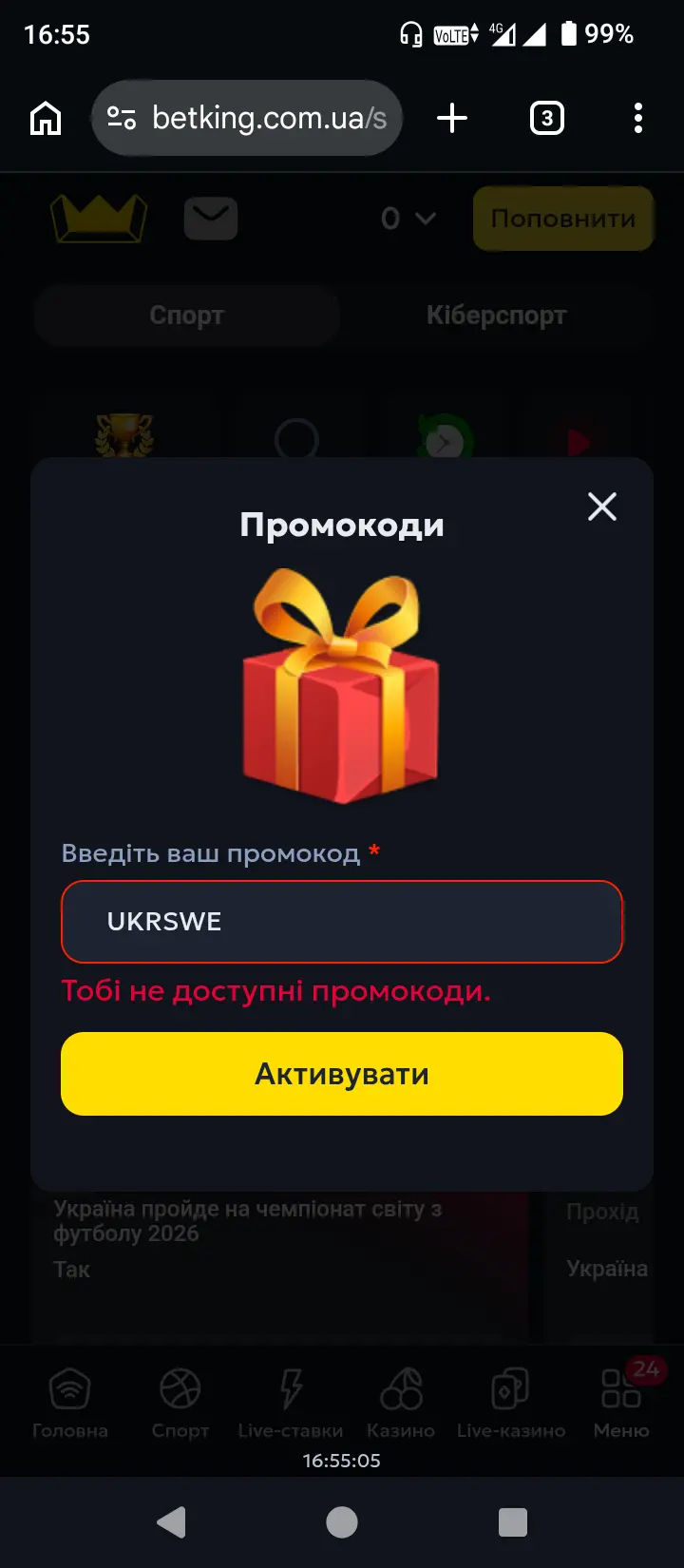Tap the promo code input field
Viewport: 684px width, 1568px height.
tap(342, 922)
